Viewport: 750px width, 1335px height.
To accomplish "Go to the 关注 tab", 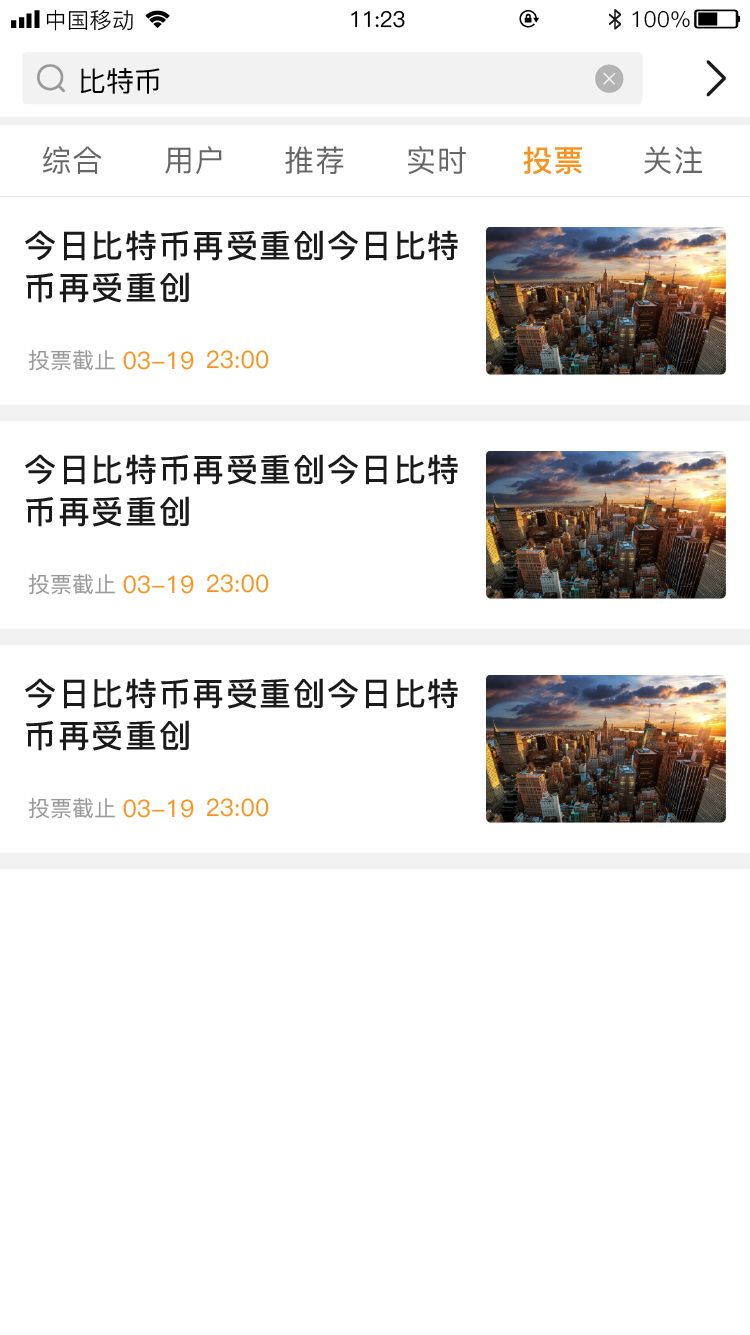I will pos(673,160).
